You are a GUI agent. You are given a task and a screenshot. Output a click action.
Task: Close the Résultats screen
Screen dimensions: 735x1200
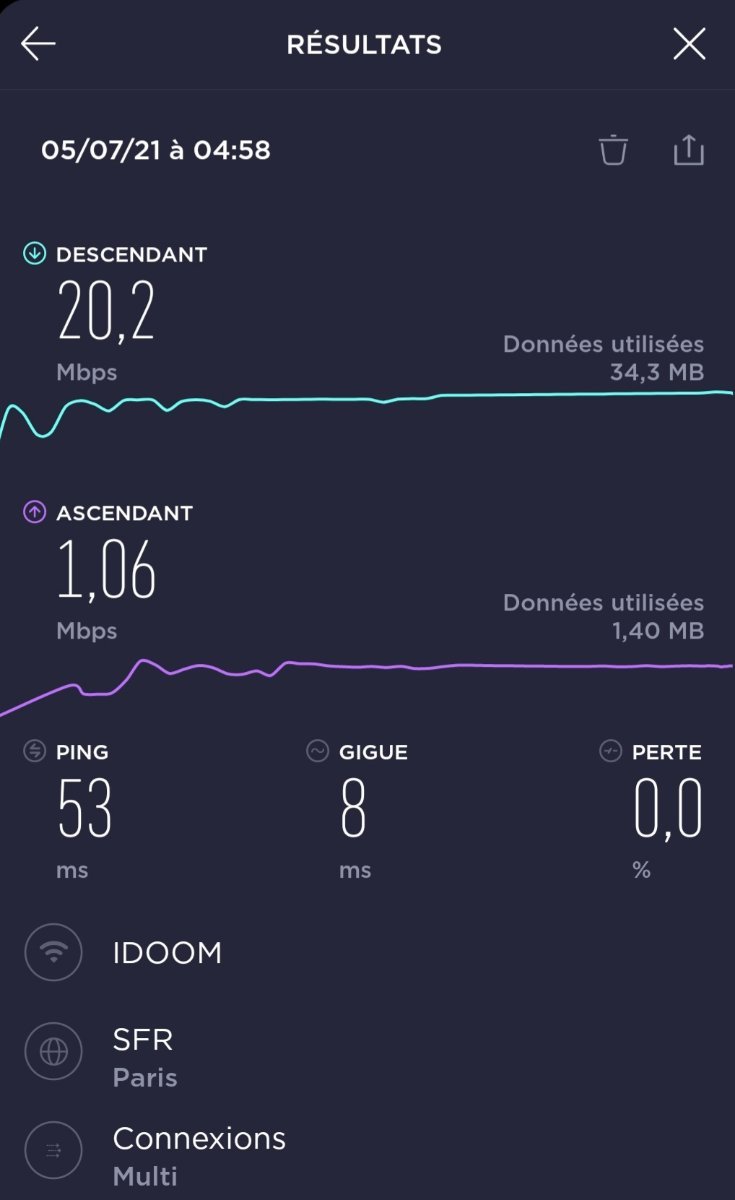point(689,44)
